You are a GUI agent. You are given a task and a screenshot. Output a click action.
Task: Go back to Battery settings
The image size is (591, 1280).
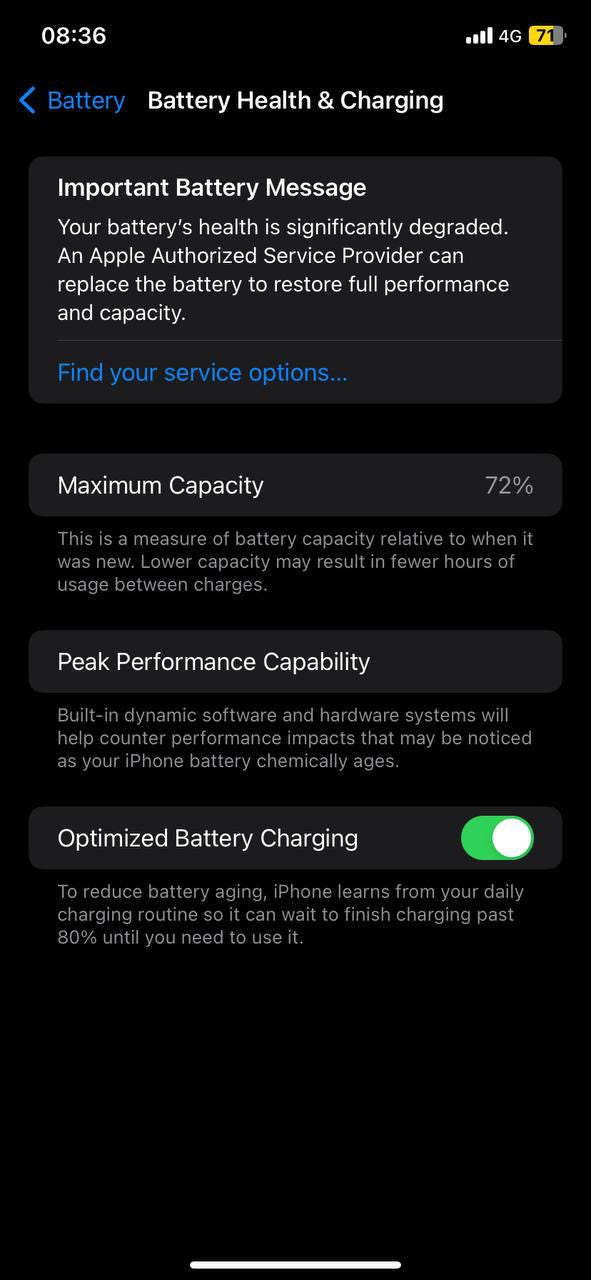point(72,101)
